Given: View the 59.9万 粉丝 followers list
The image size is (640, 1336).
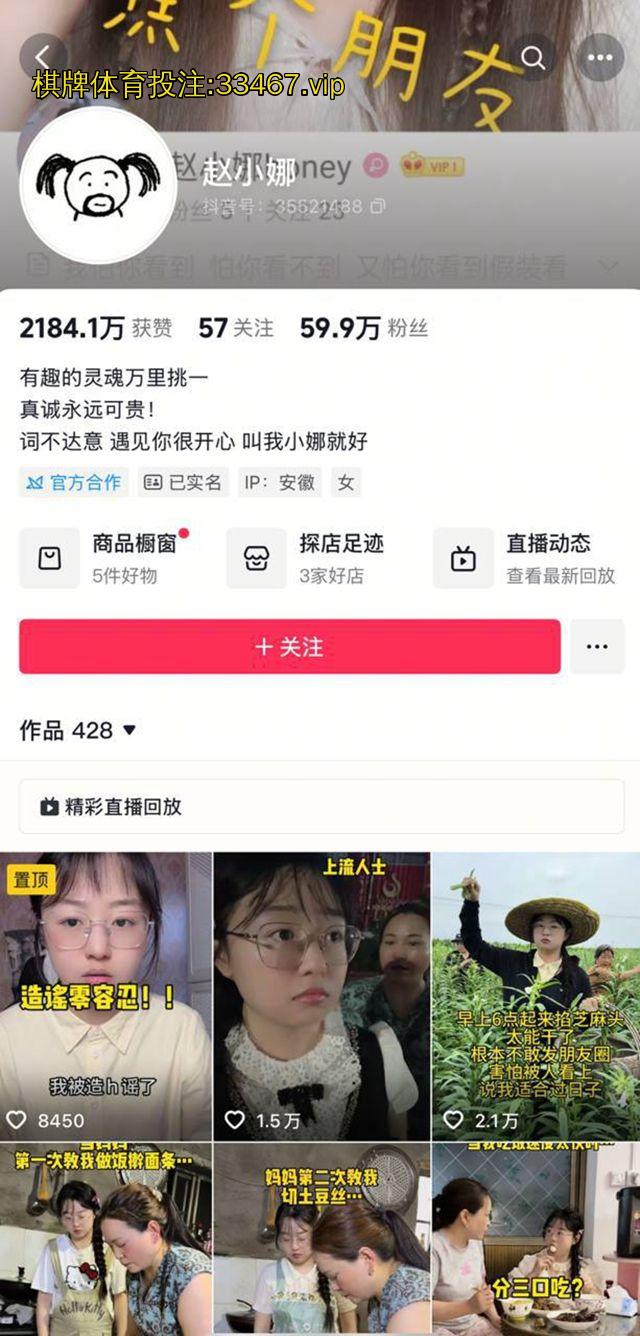Looking at the screenshot, I should (364, 328).
